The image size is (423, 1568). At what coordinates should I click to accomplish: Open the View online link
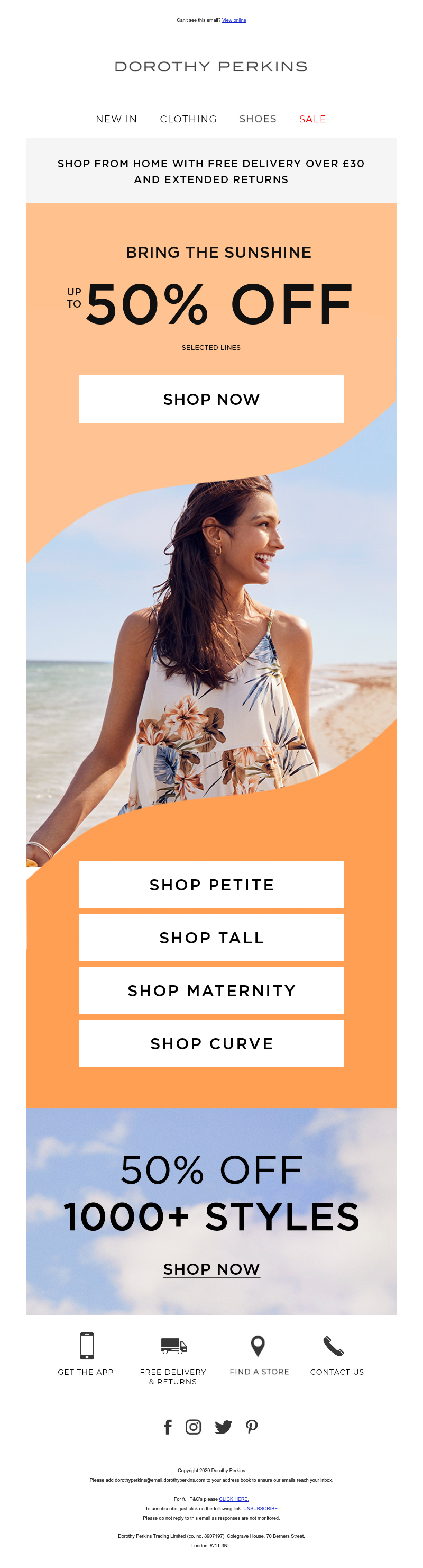click(x=233, y=20)
